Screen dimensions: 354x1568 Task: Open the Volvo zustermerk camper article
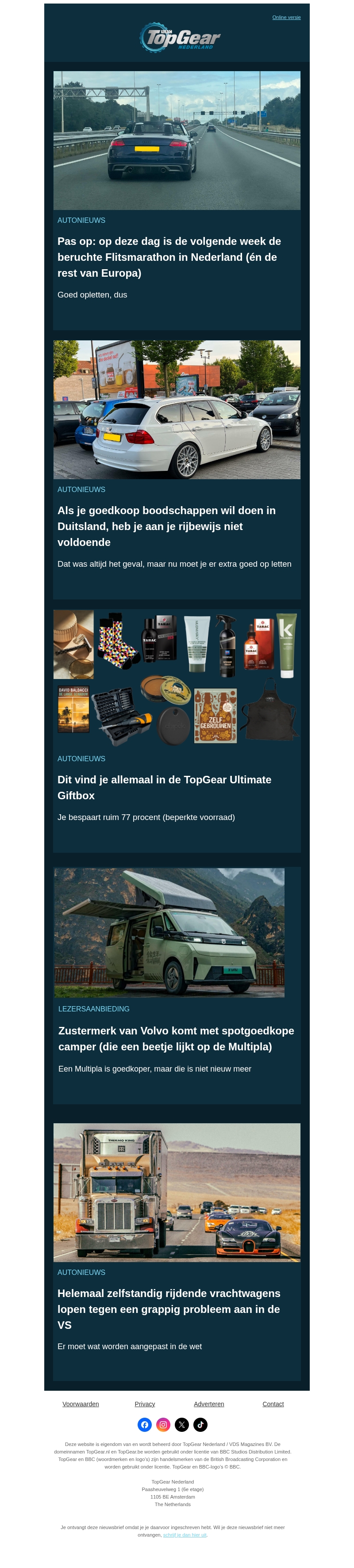[x=176, y=1038]
